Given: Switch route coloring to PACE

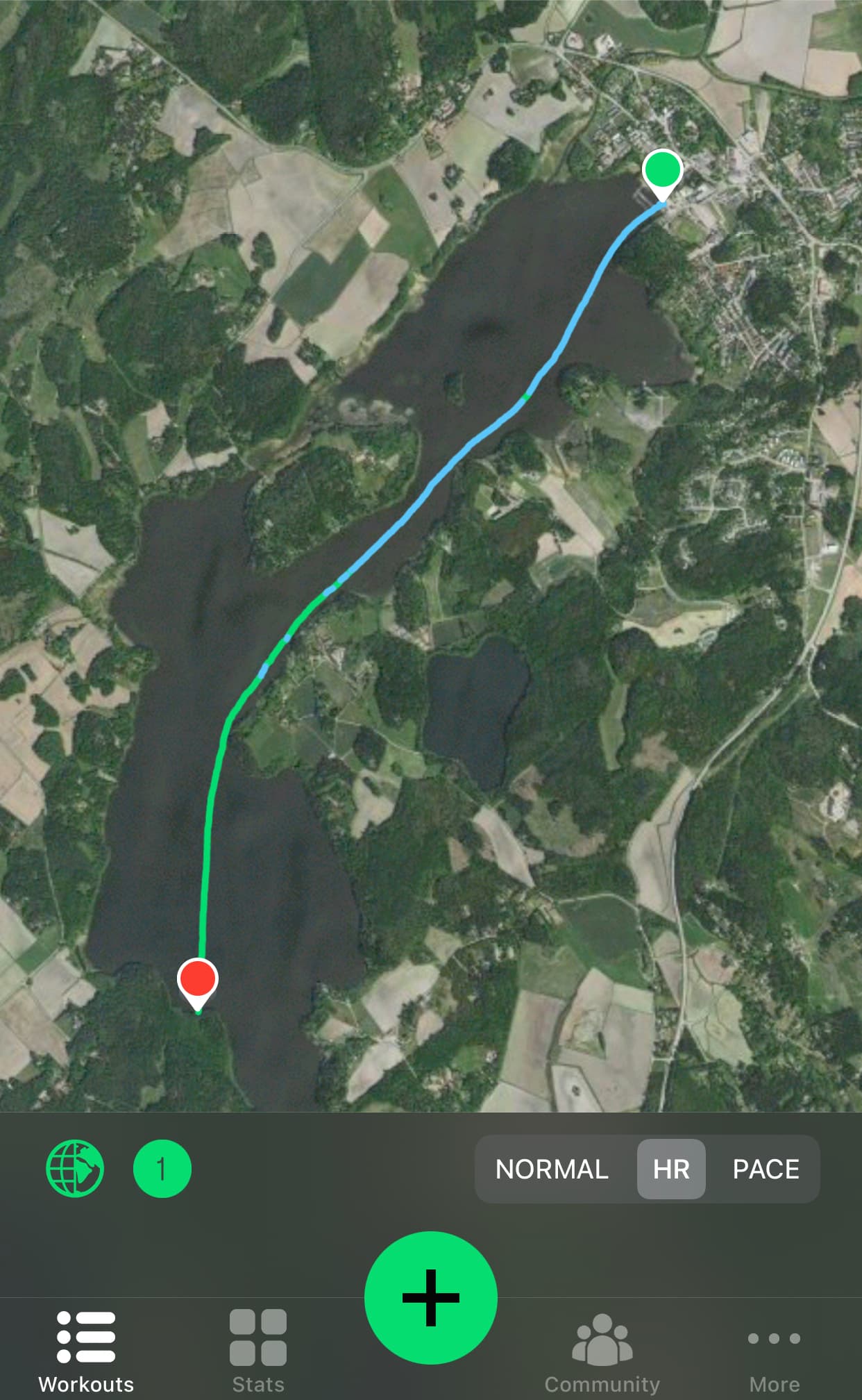Looking at the screenshot, I should 766,1169.
